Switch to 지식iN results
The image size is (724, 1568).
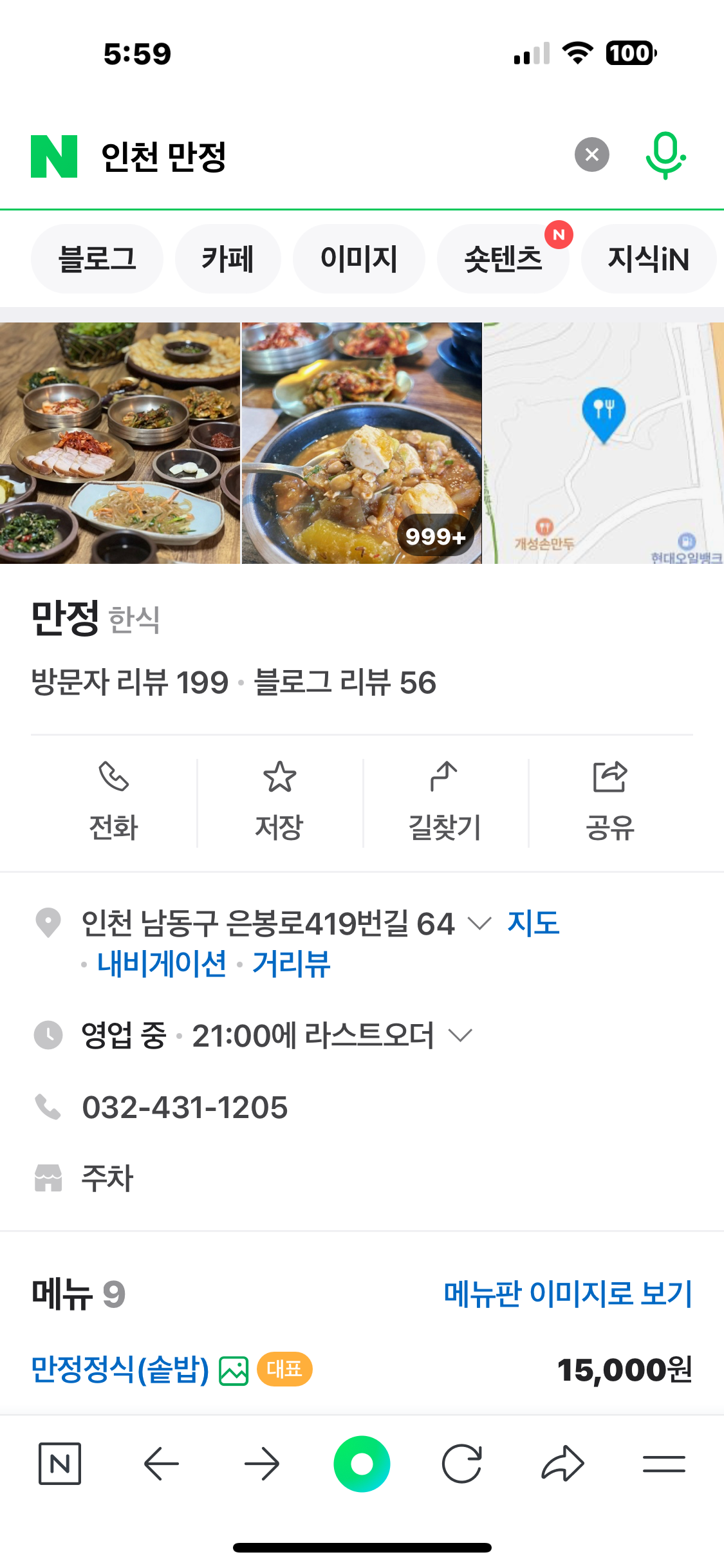[x=648, y=259]
